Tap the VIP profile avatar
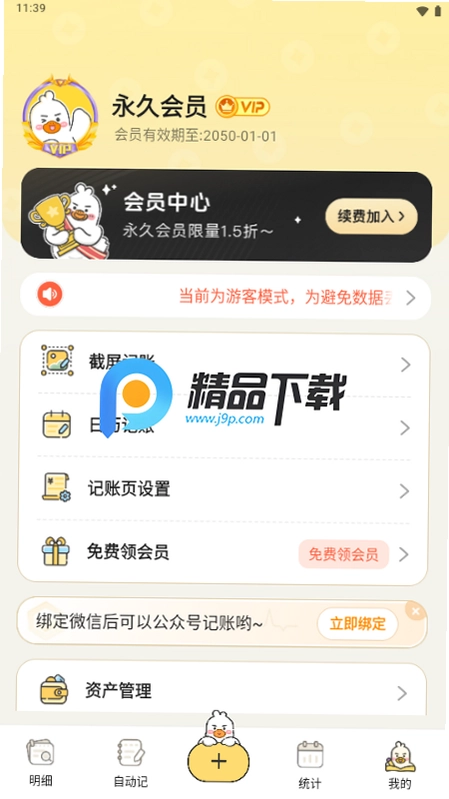This screenshot has width=449, height=799. click(60, 116)
